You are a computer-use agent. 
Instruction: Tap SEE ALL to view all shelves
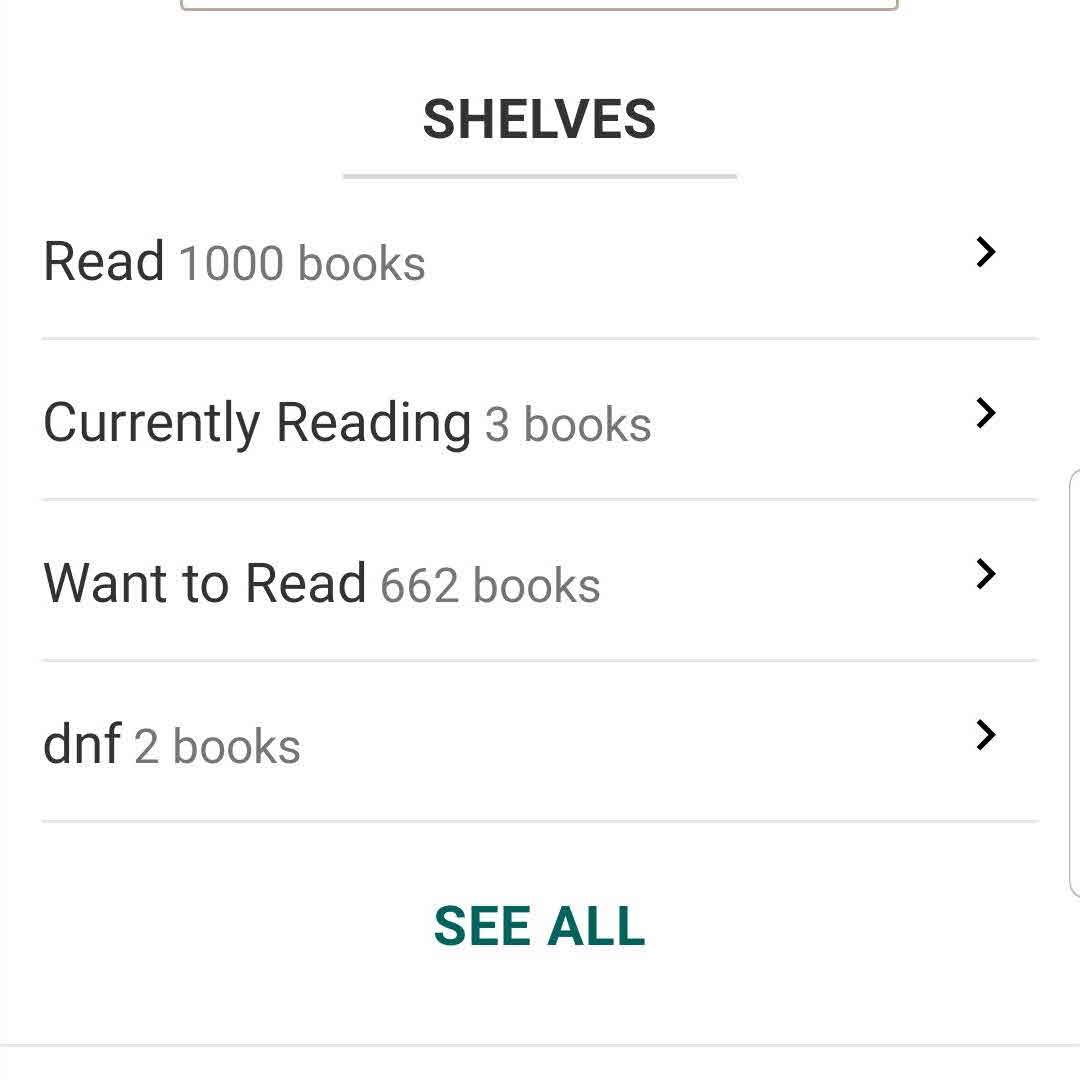coord(539,926)
